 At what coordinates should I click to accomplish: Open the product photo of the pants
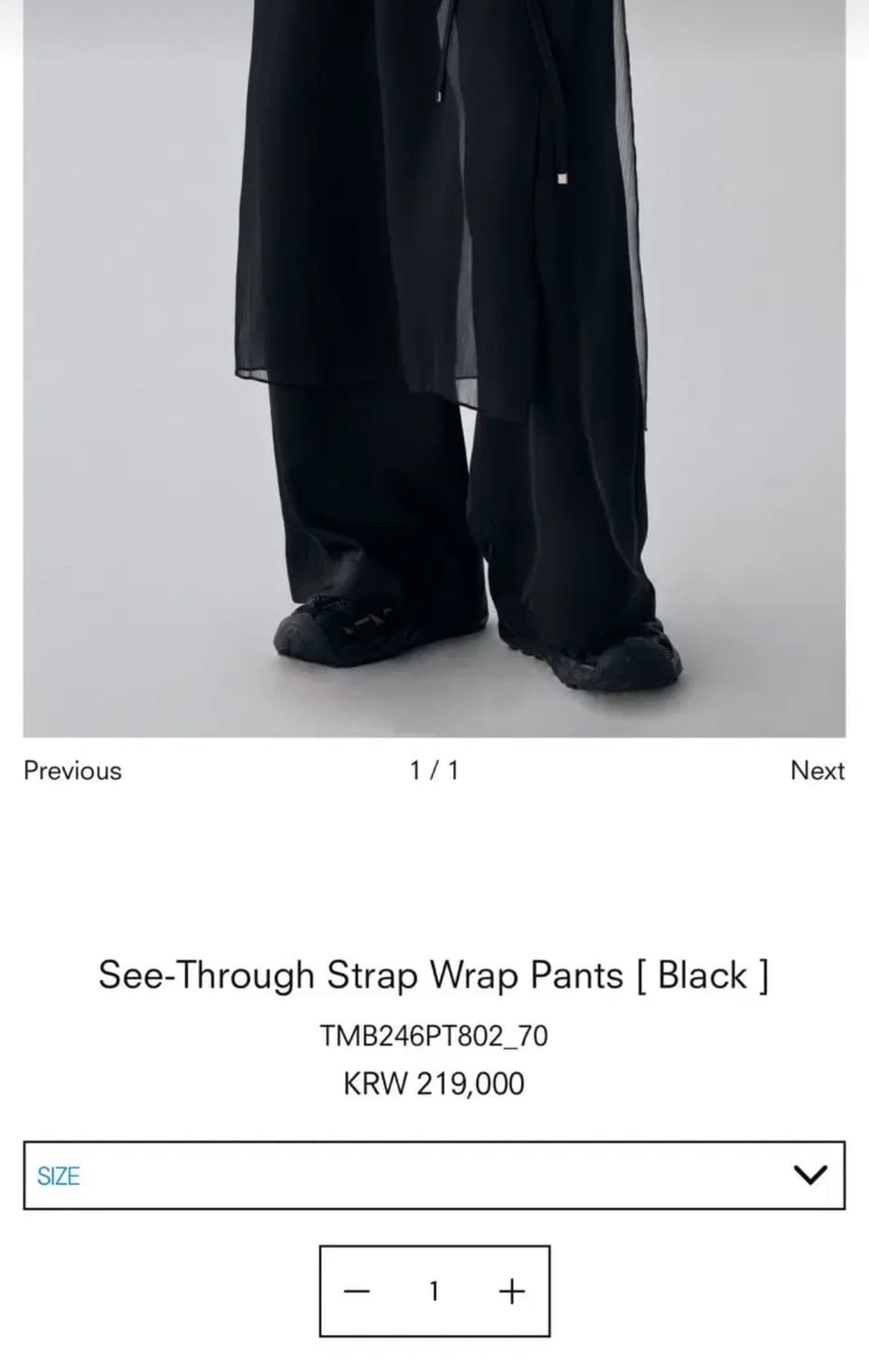click(434, 366)
